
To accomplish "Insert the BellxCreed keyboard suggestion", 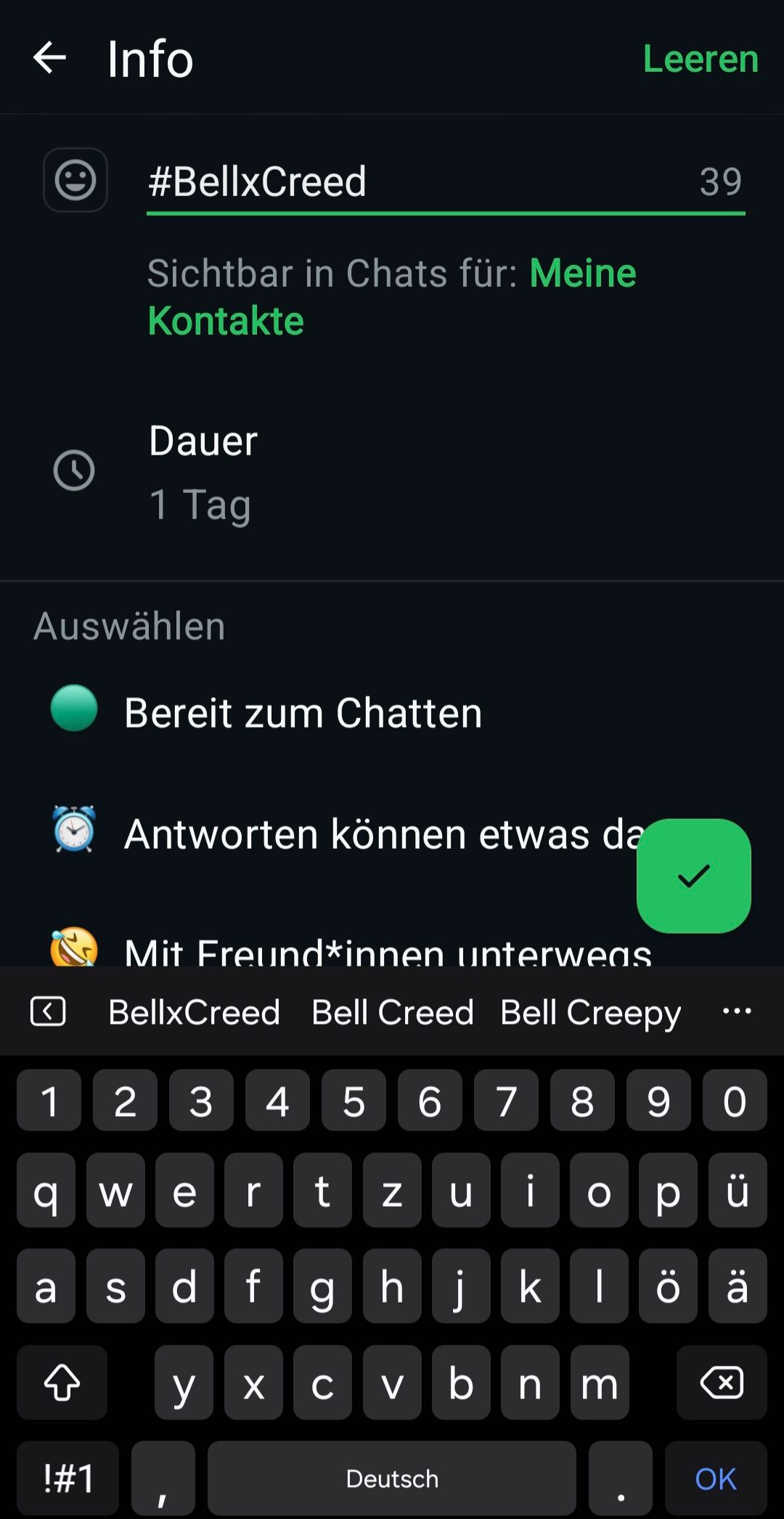I will 194,1012.
